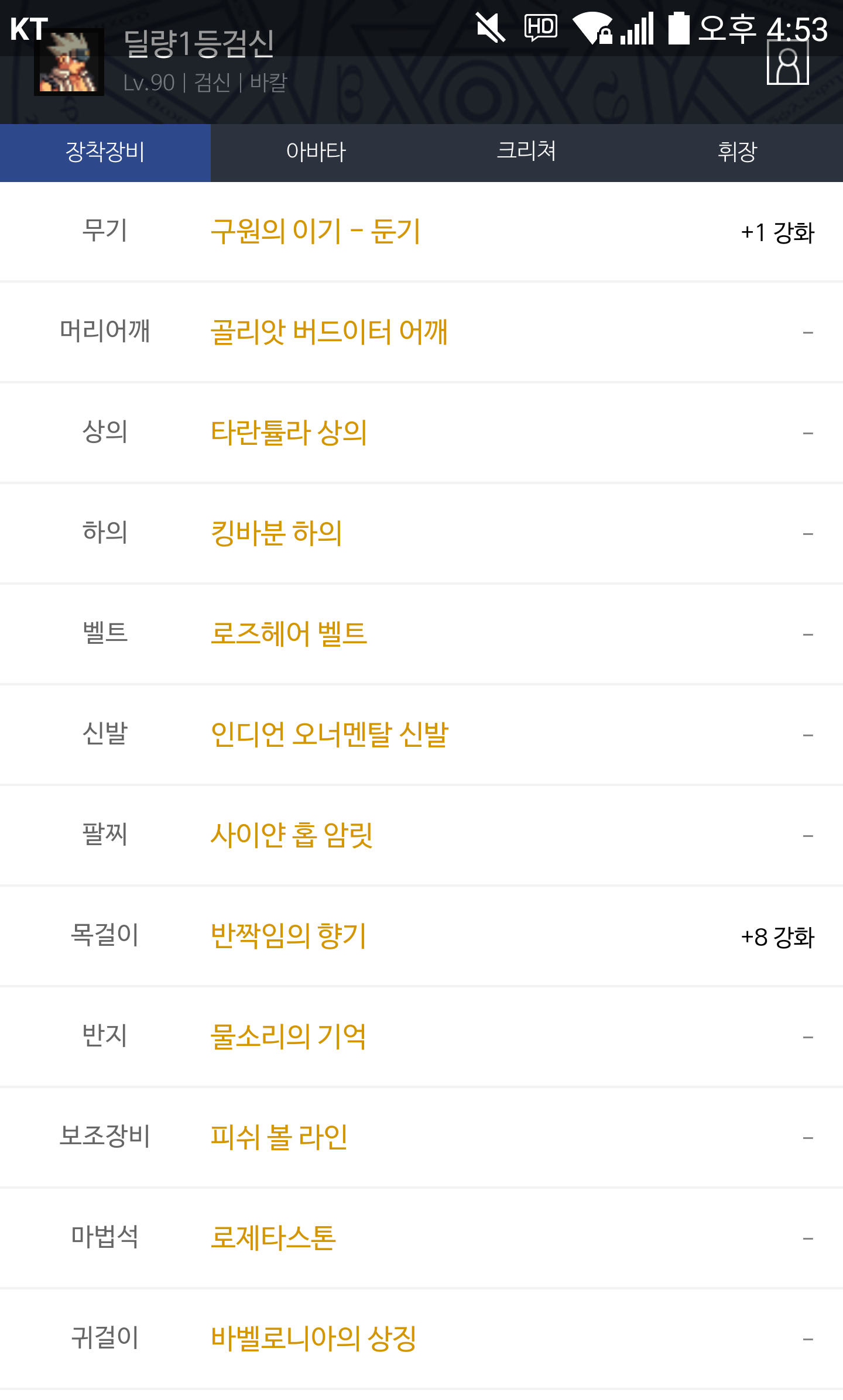The image size is (843, 1400).
Task: Open necklace 반짝임의 향기
Action: [x=289, y=936]
